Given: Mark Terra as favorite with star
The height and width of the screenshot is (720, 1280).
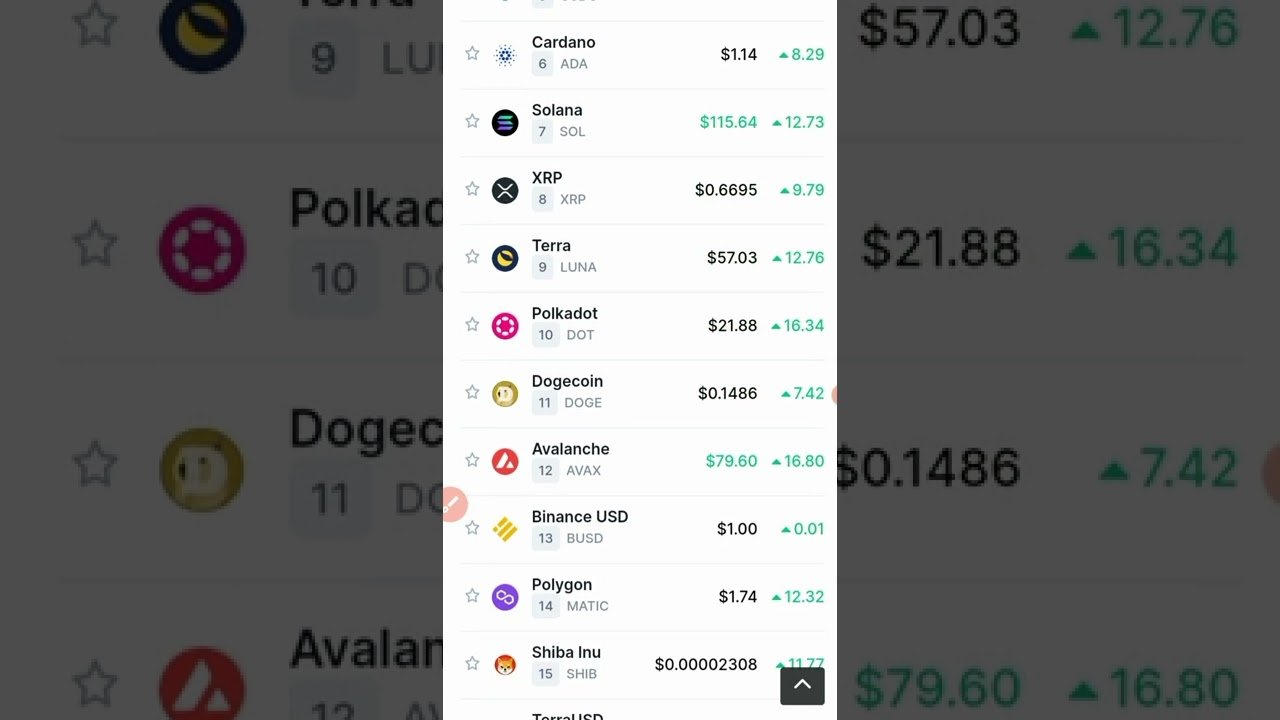Looking at the screenshot, I should pos(472,257).
